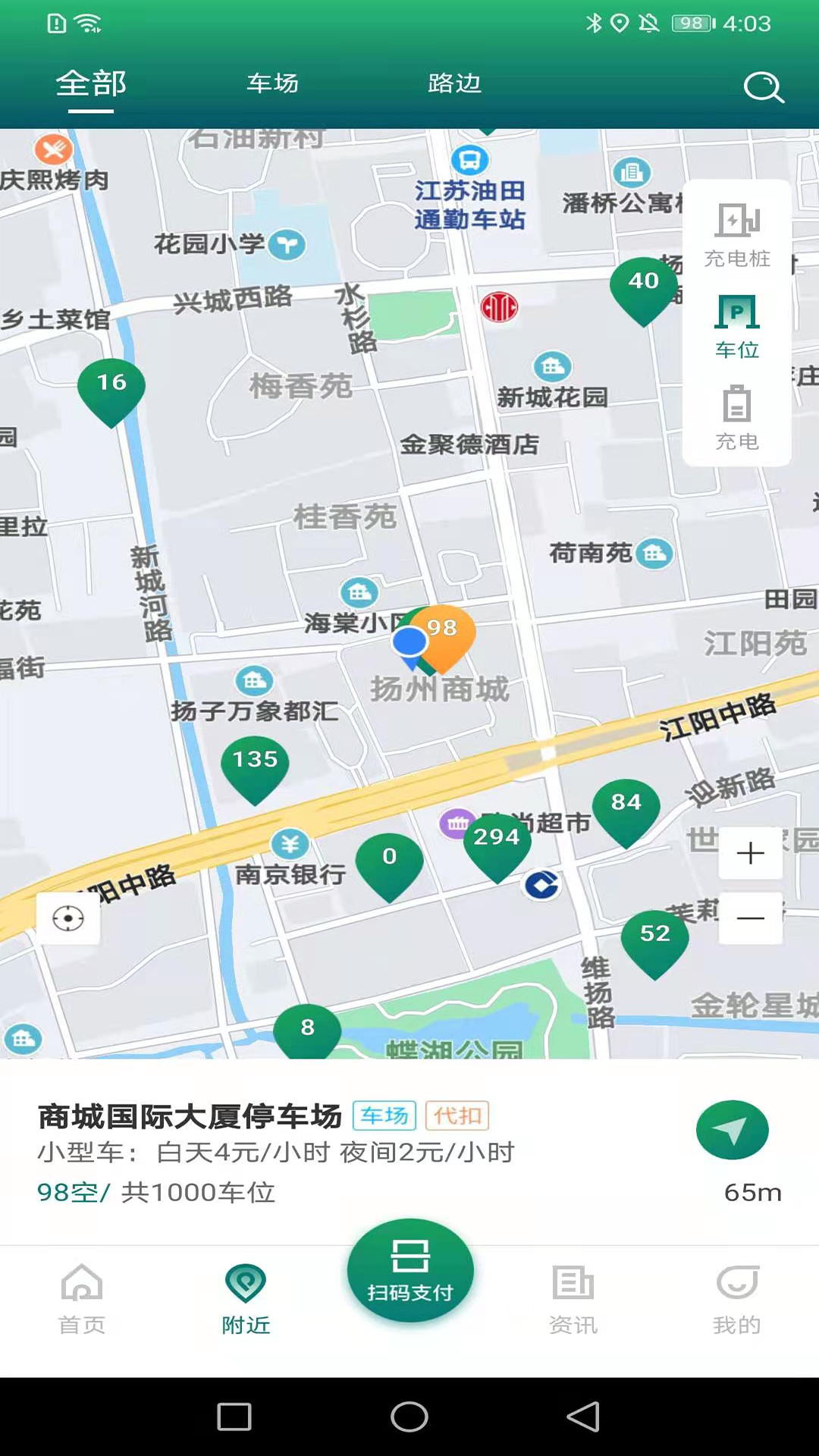This screenshot has height=1456, width=819.
Task: Navigate to 商城国际大厦停车场
Action: pyautogui.click(x=733, y=1130)
